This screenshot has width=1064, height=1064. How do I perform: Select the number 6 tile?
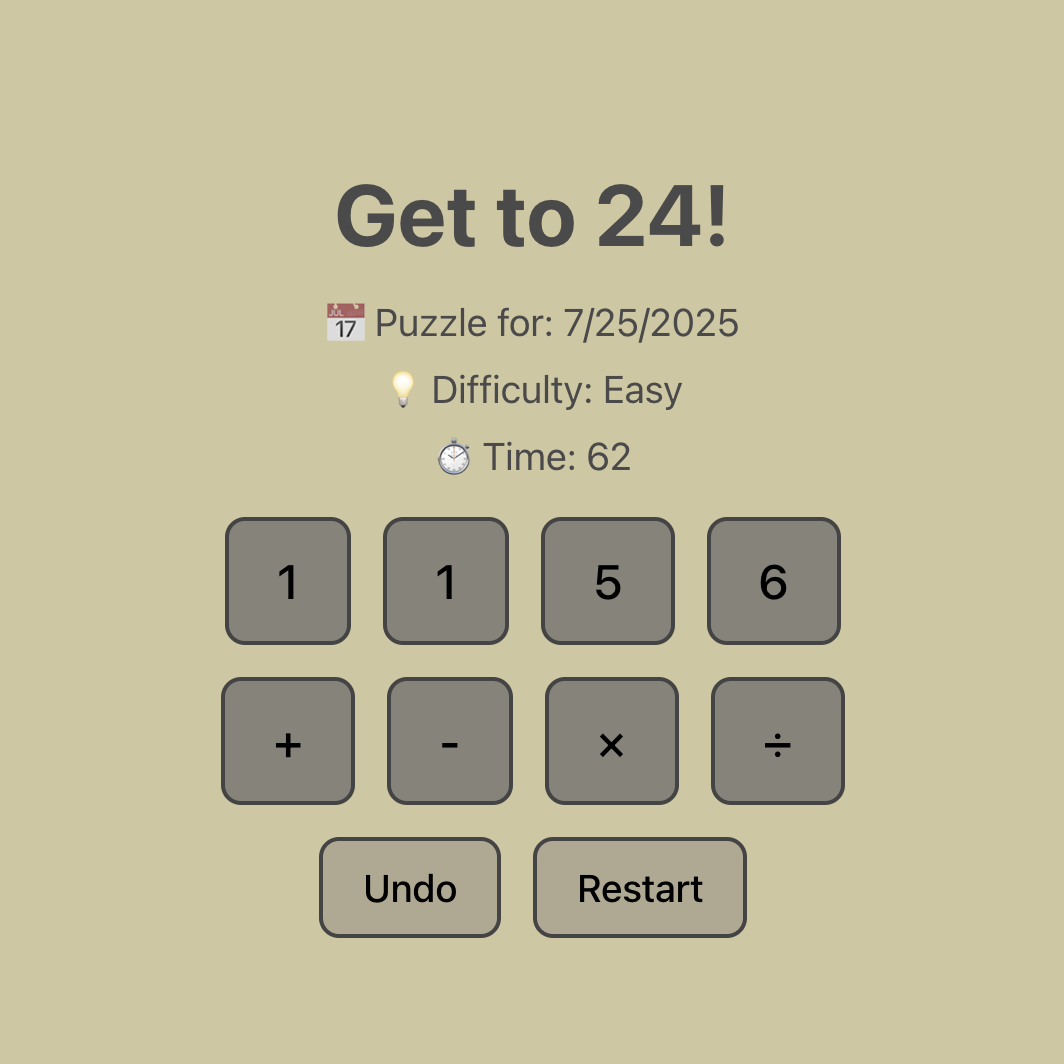coord(773,581)
